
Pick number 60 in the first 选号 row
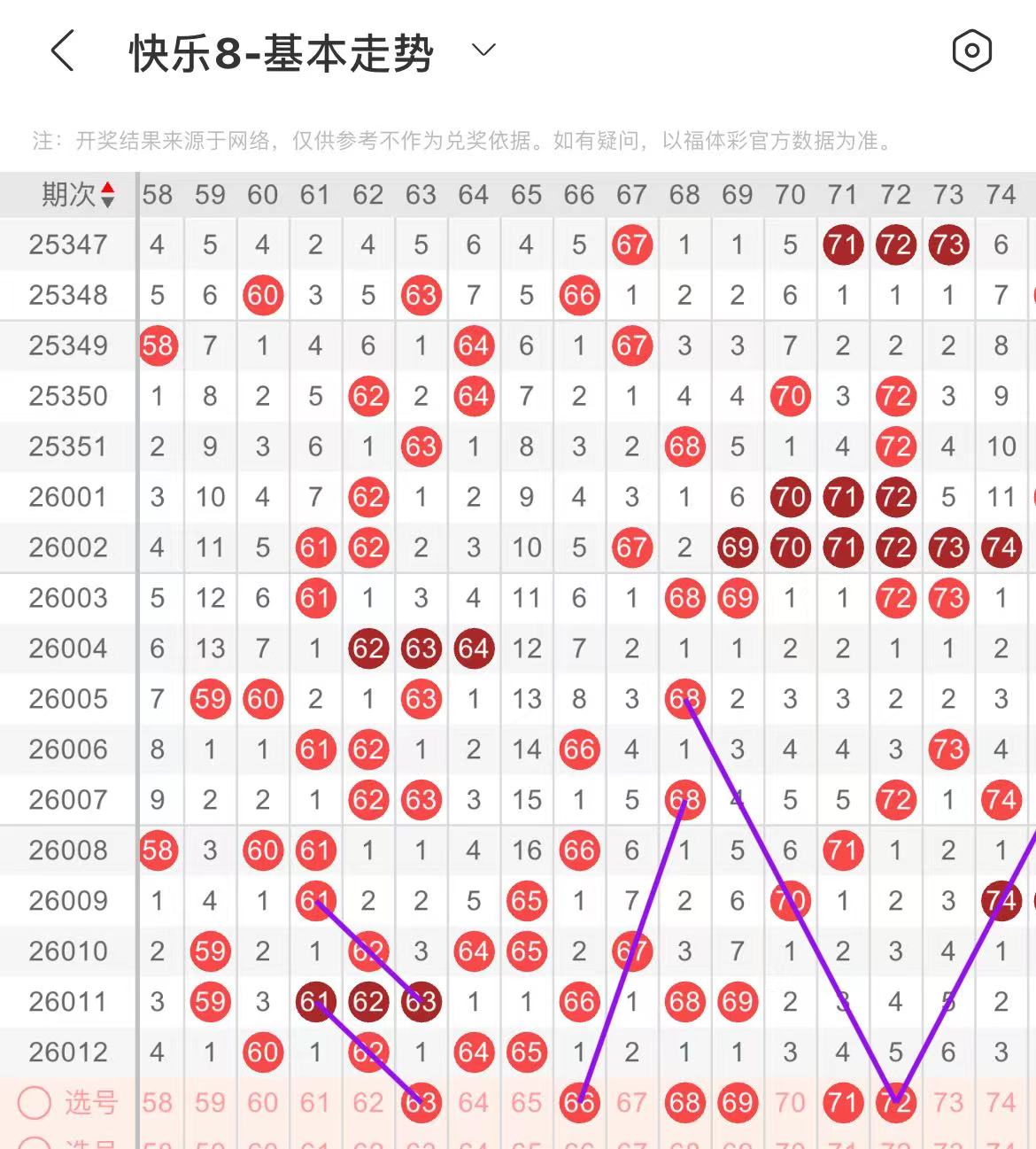click(x=263, y=1103)
